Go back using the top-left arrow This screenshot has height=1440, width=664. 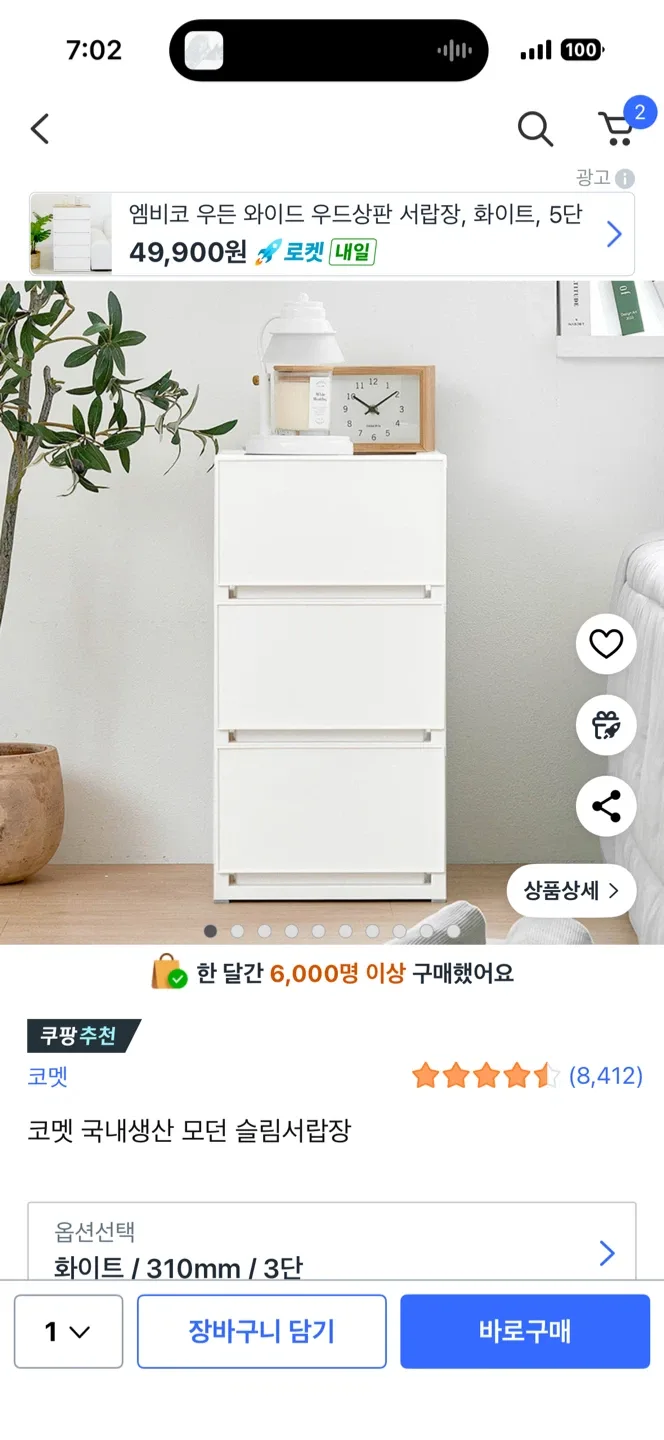40,129
